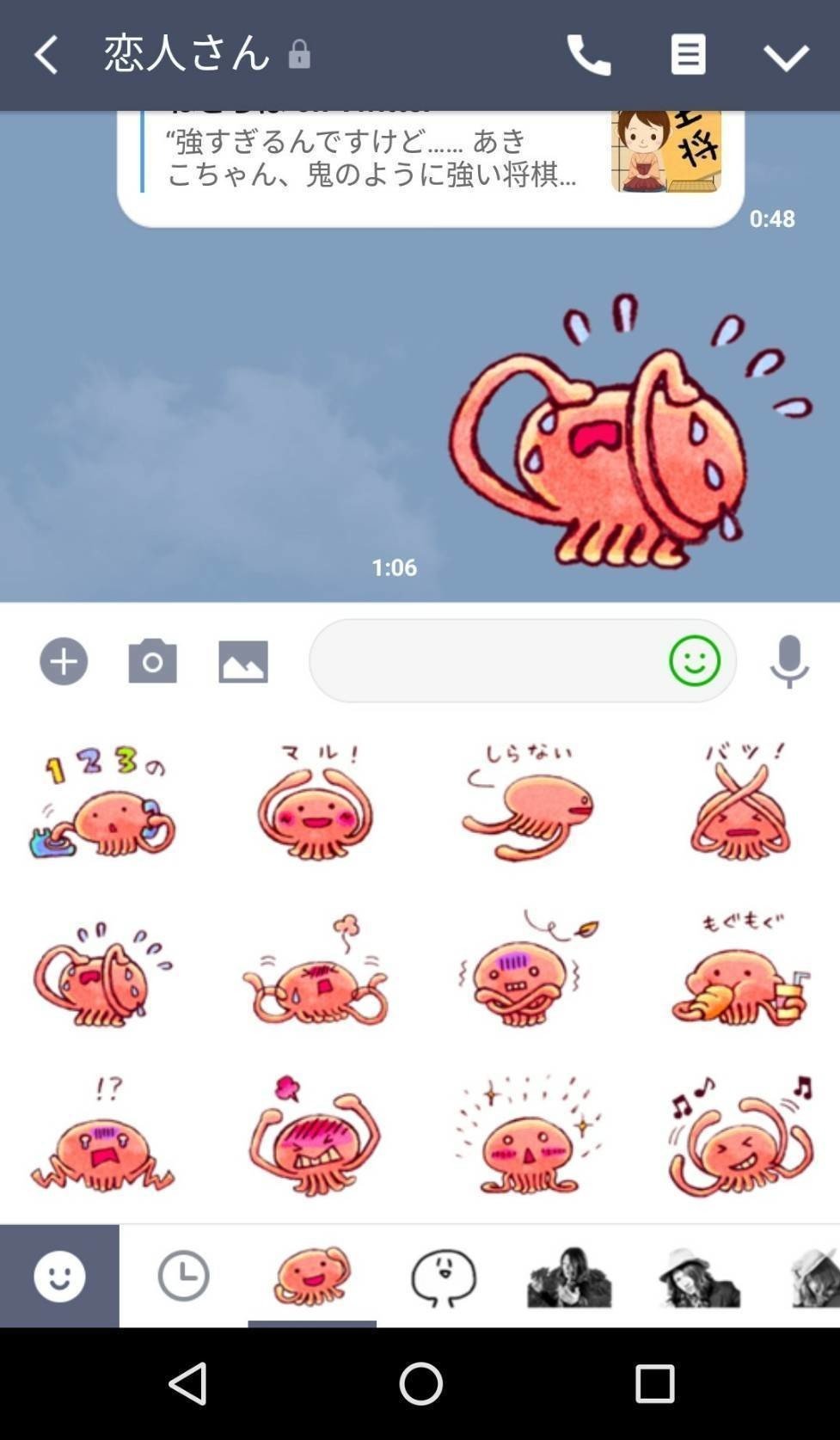Image resolution: width=840 pixels, height=1440 pixels.
Task: Send the もぐもぐ eating sticker
Action: (741, 968)
